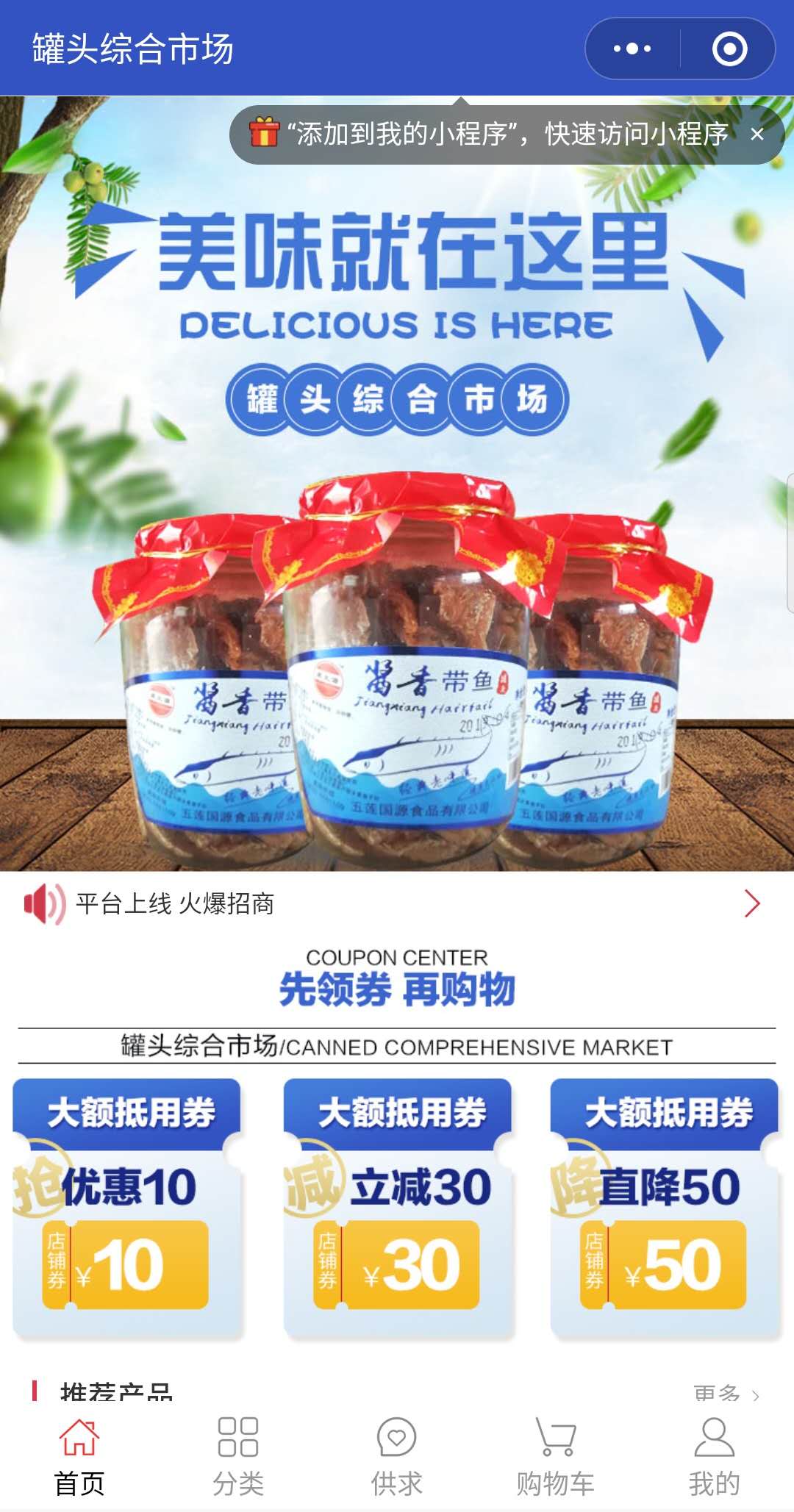
Task: Open the mini program overflow menu
Action: click(632, 49)
